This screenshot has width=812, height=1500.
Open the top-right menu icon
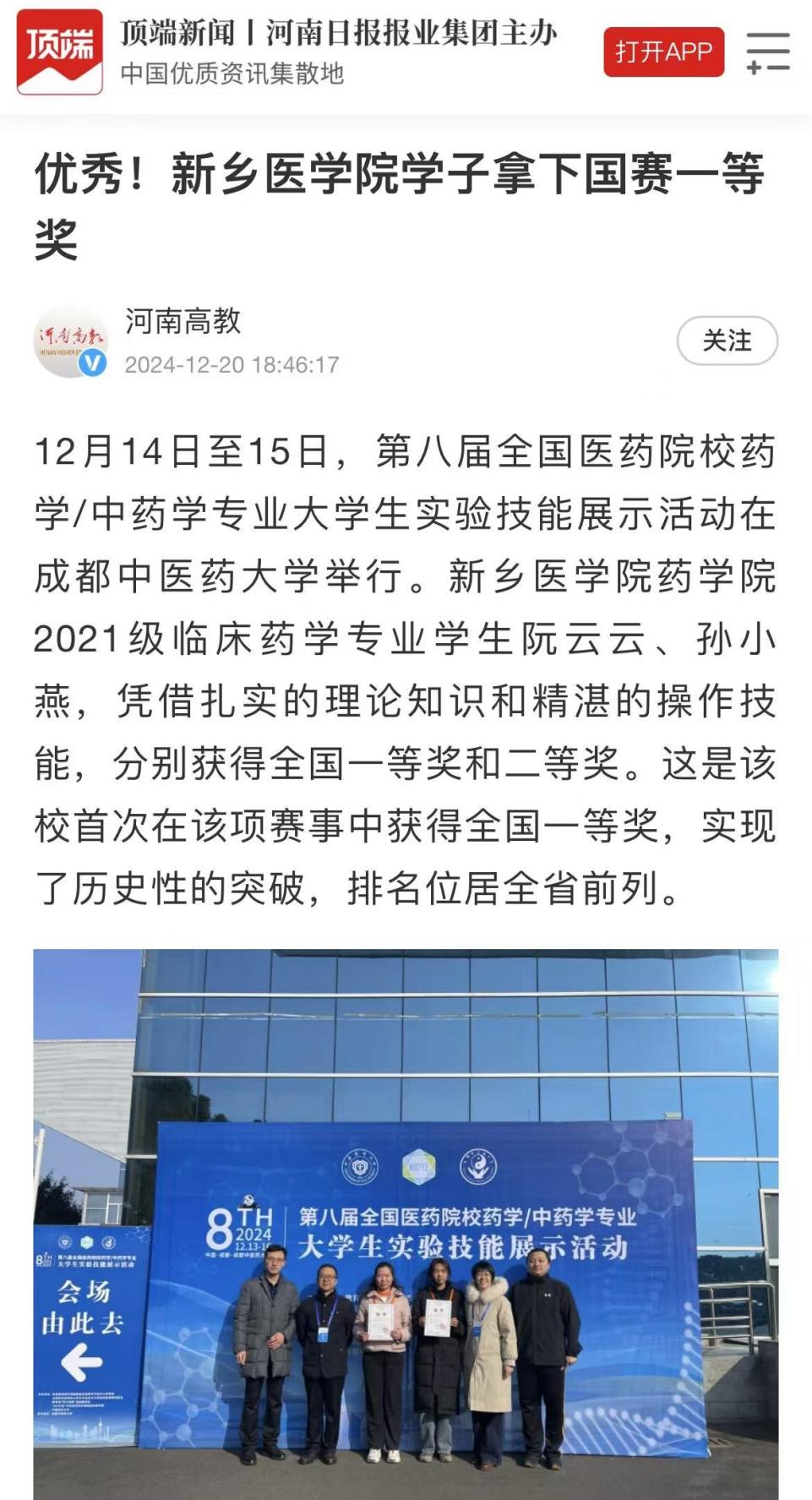(768, 52)
